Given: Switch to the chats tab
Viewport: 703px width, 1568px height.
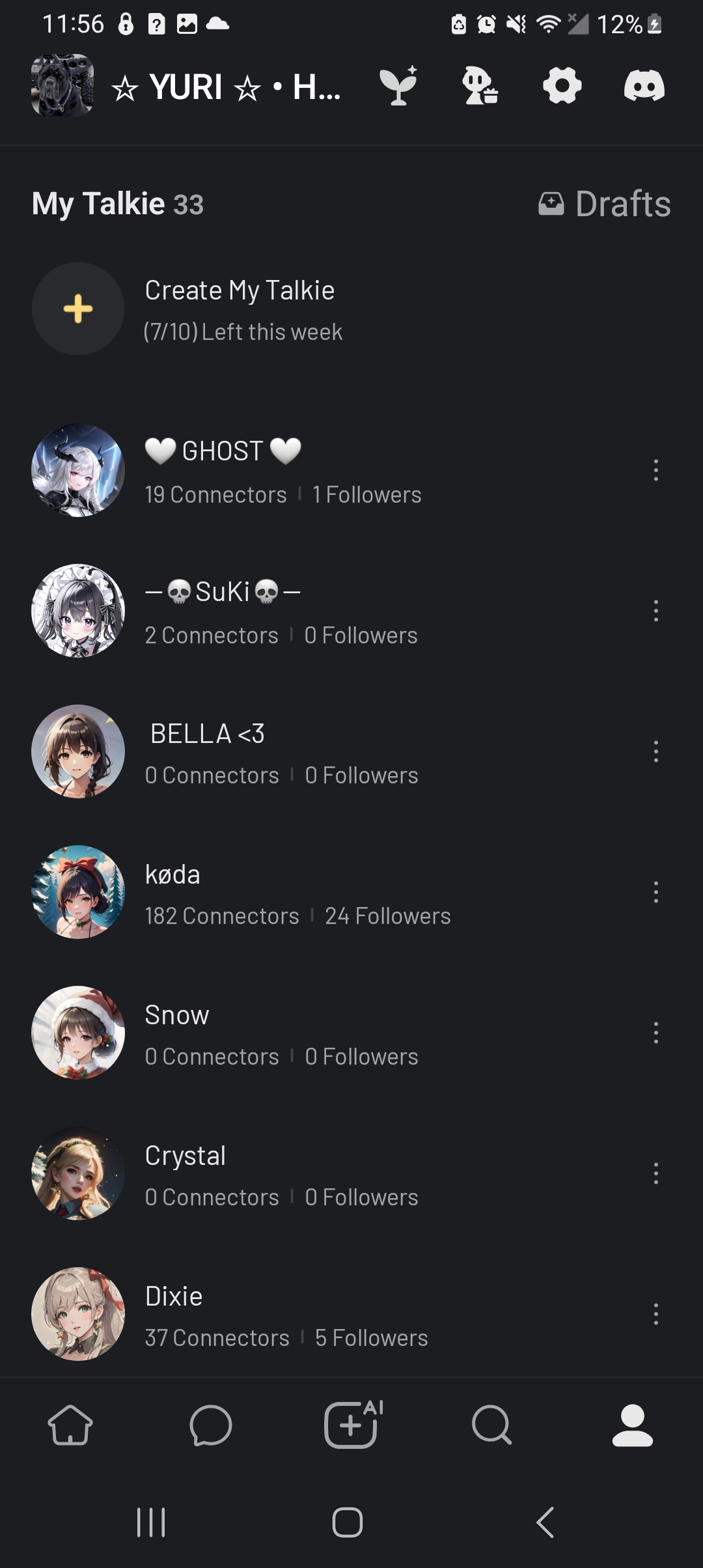Looking at the screenshot, I should pos(210,1425).
